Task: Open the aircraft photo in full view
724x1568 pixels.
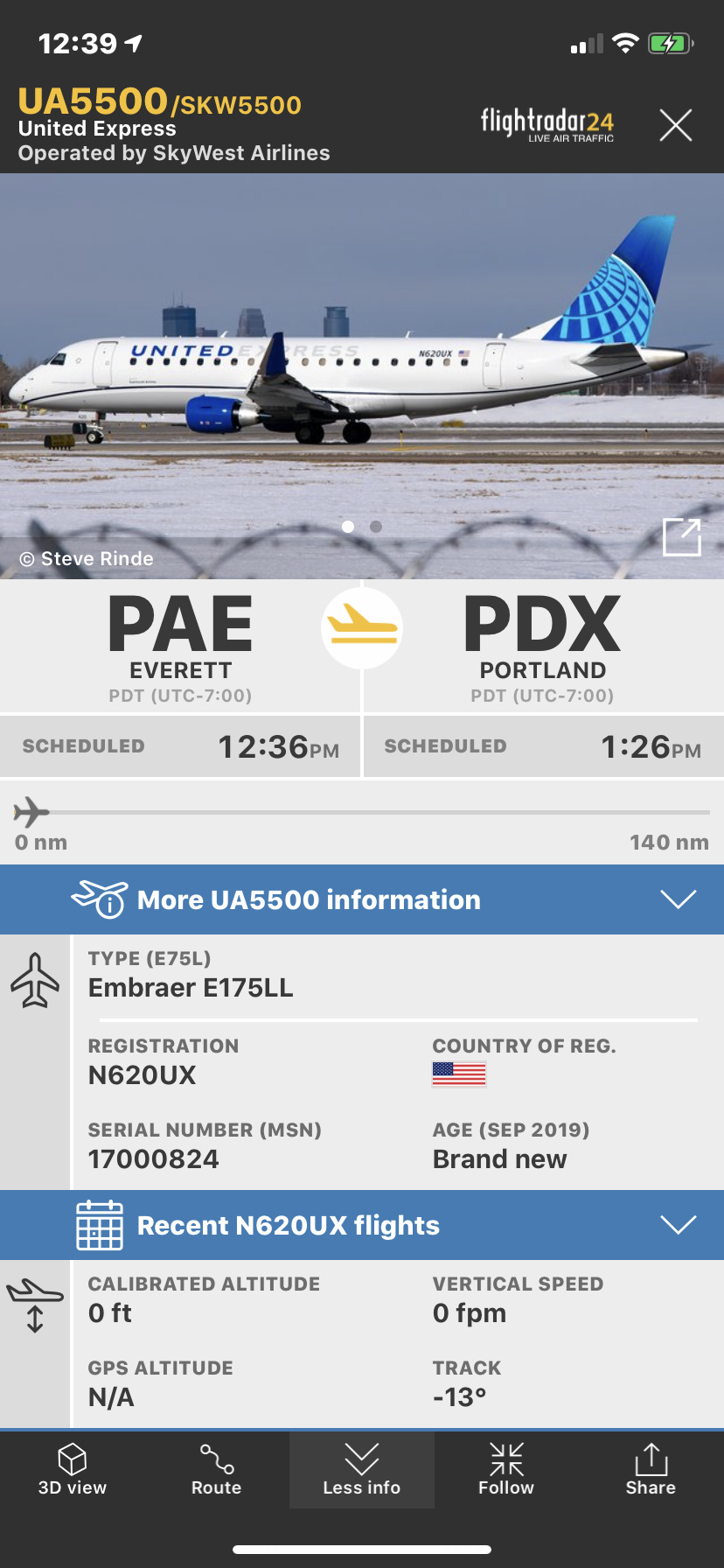Action: click(x=681, y=536)
